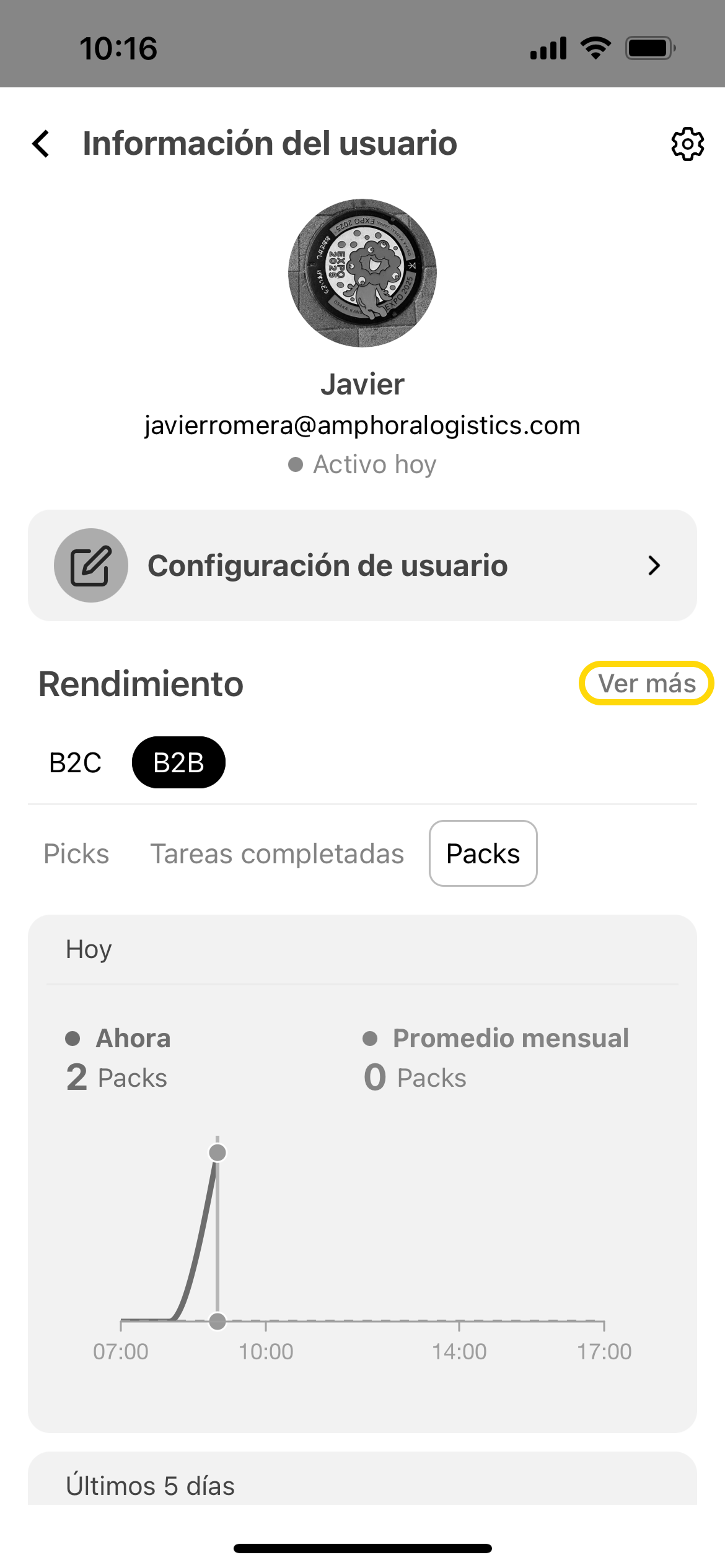Image resolution: width=725 pixels, height=1568 pixels.
Task: Switch to Tareas completadas tab
Action: (277, 854)
